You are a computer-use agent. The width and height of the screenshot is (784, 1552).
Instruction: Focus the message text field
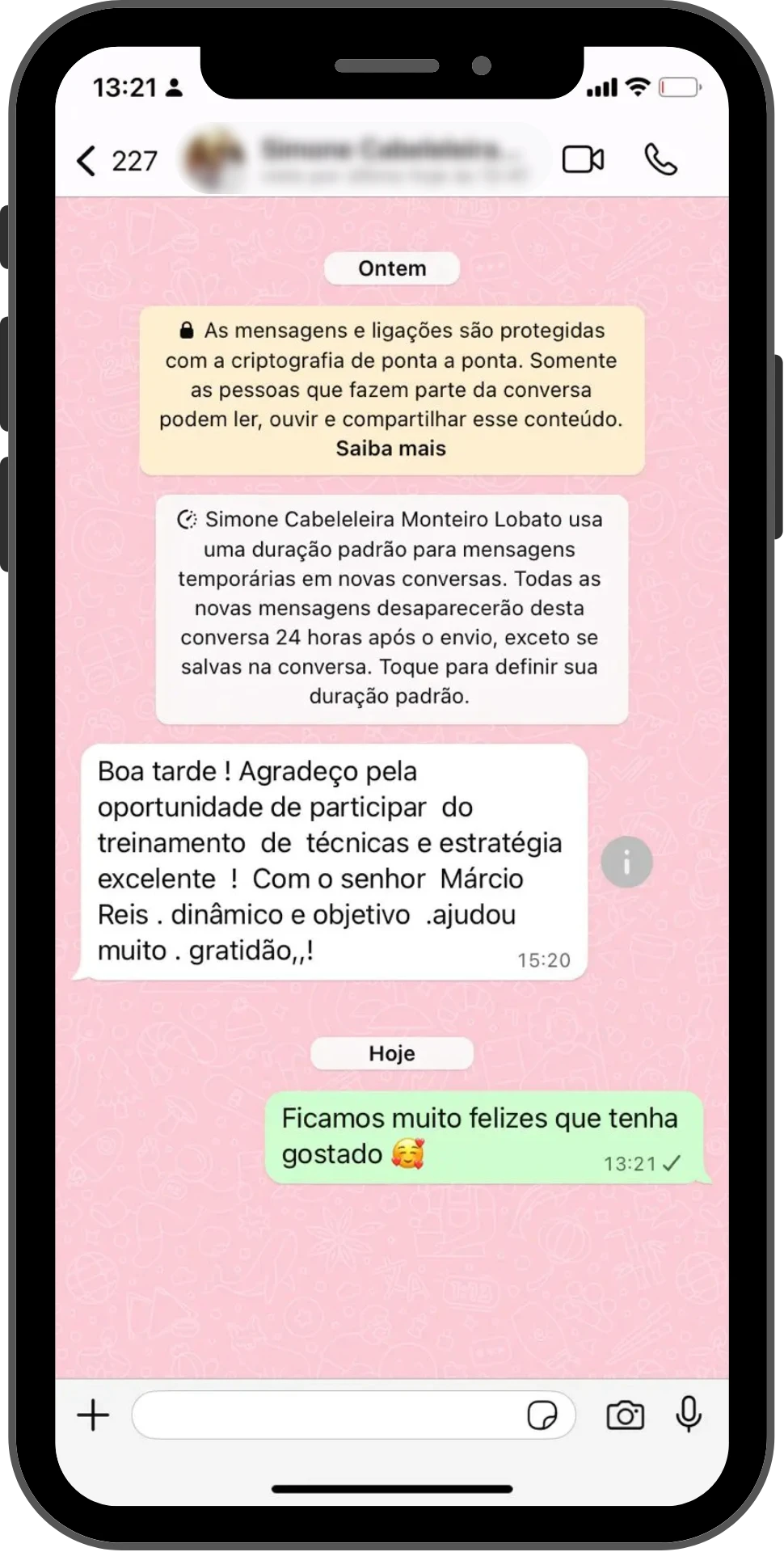click(323, 1415)
